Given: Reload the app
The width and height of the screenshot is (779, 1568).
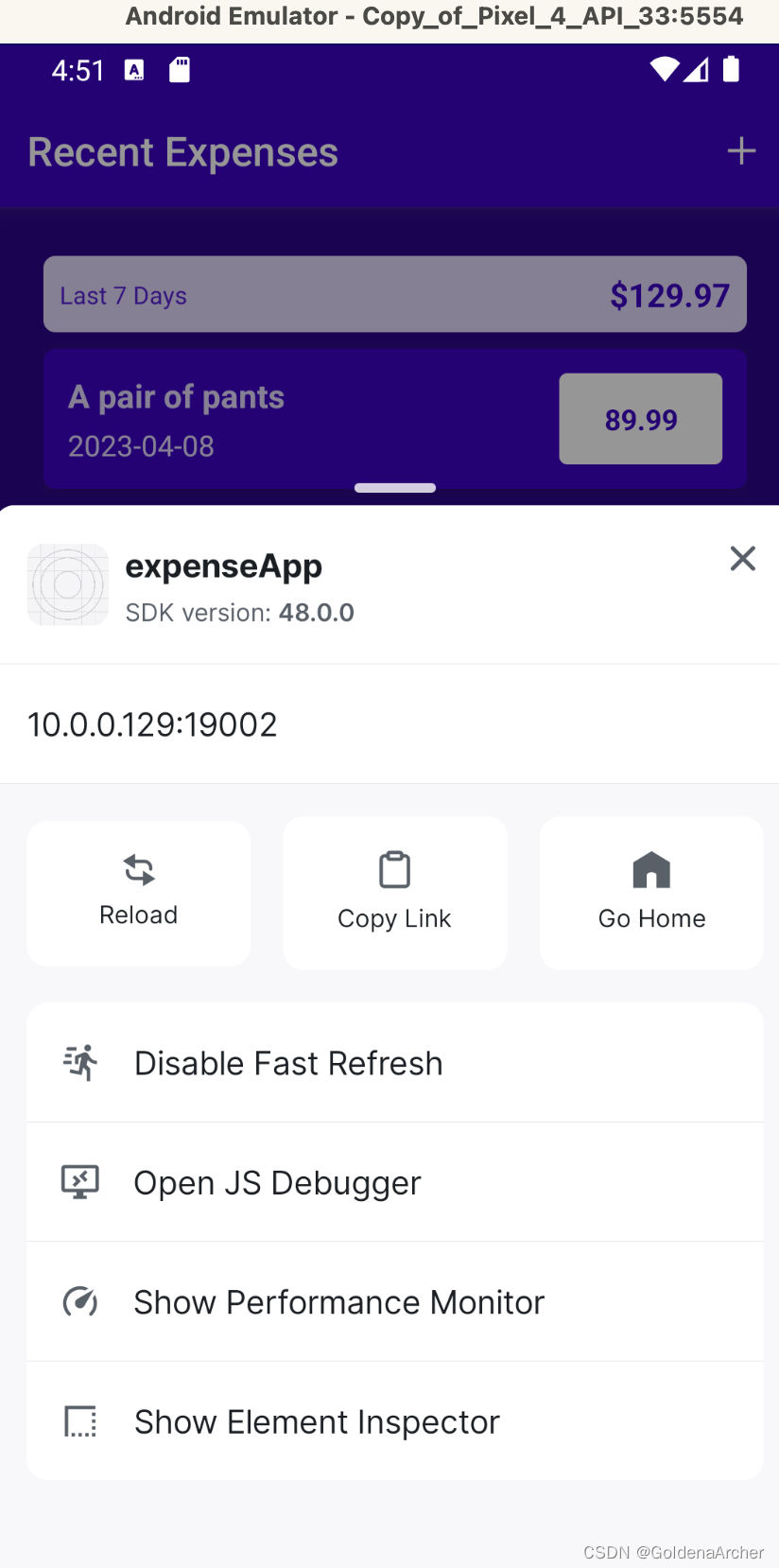Looking at the screenshot, I should click(139, 892).
